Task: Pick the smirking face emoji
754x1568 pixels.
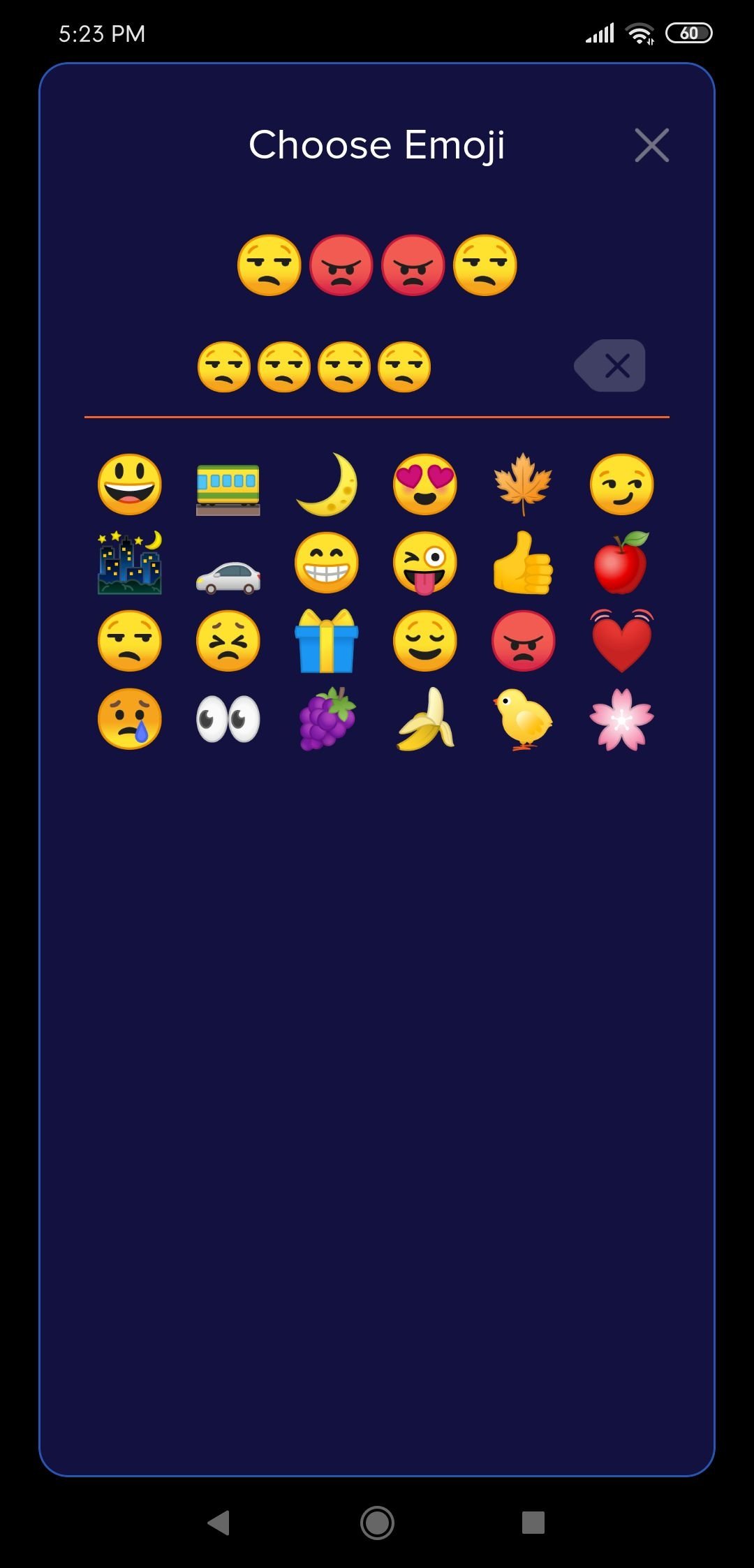Action: 622,485
